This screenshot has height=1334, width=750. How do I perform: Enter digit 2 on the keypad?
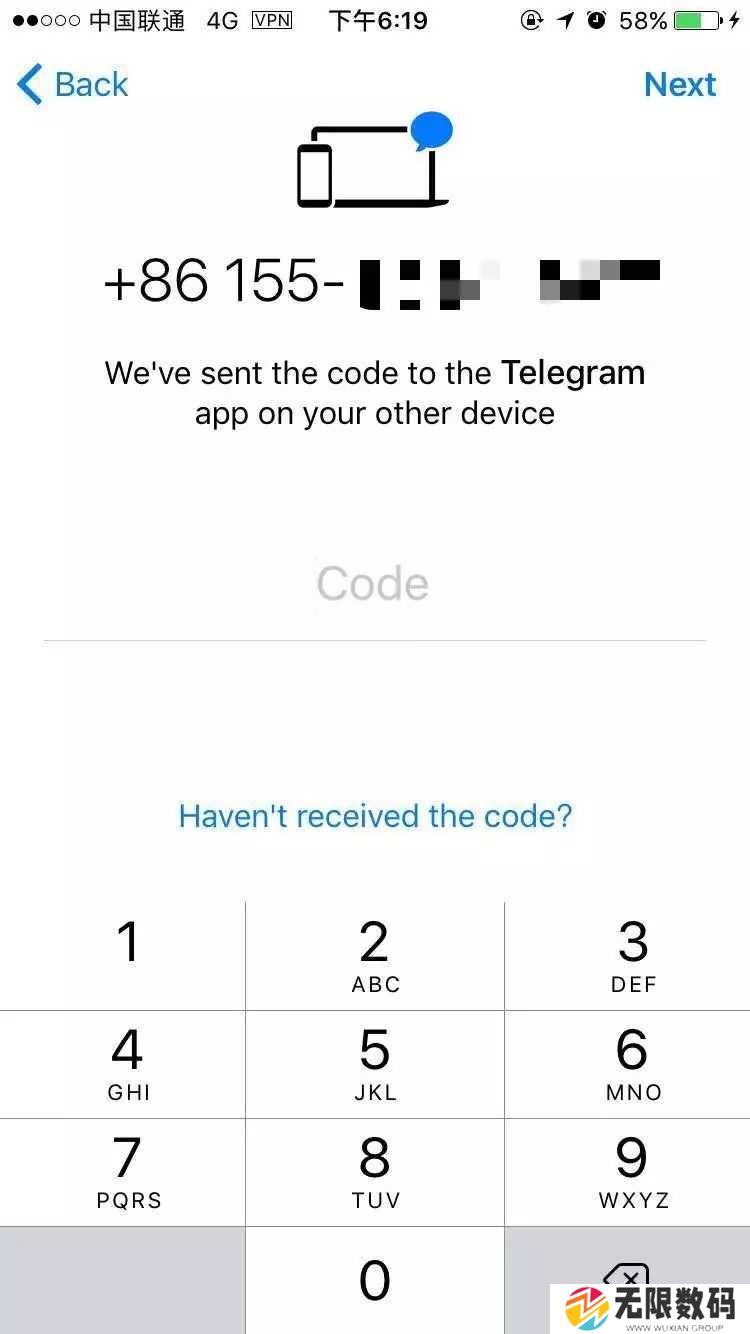coord(375,956)
